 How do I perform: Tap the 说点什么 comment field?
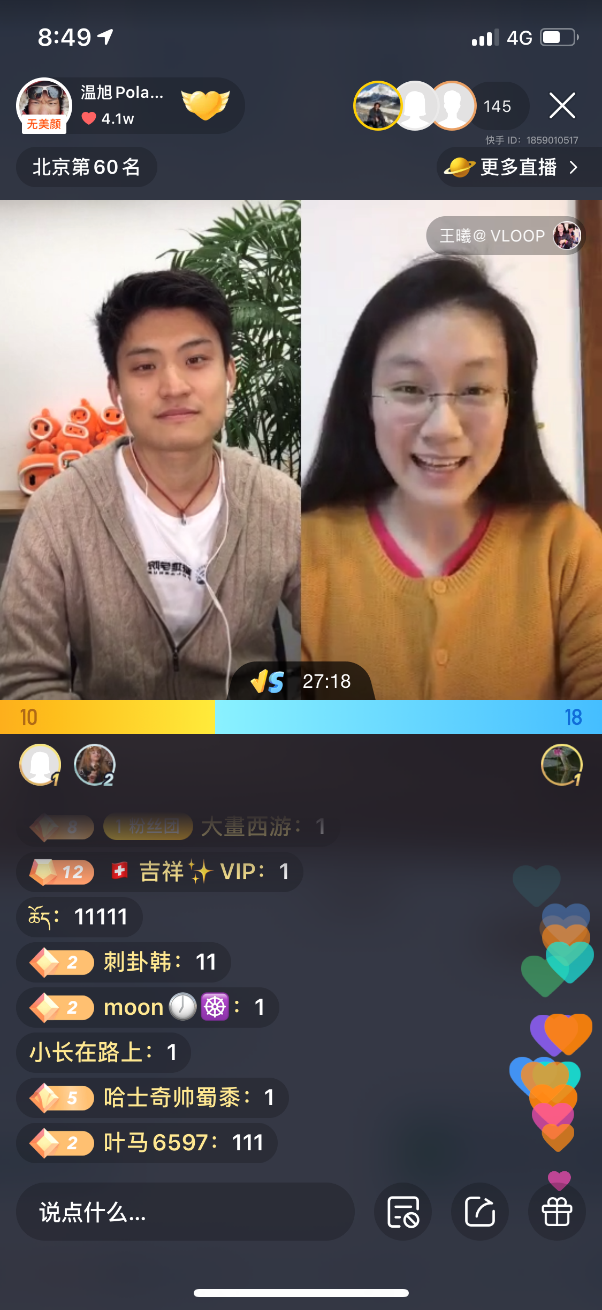pyautogui.click(x=185, y=1212)
